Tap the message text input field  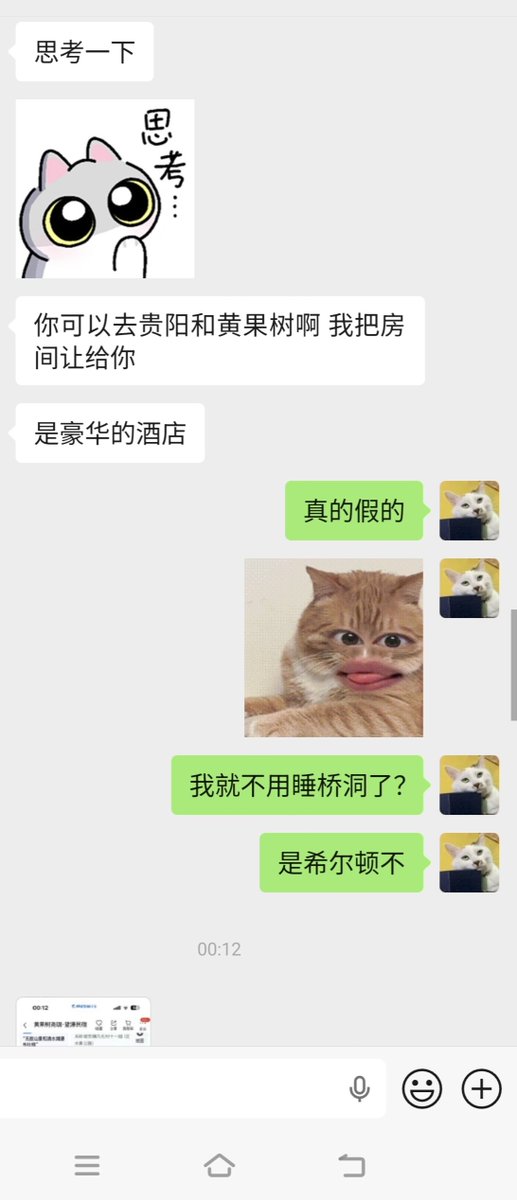[x=170, y=1088]
